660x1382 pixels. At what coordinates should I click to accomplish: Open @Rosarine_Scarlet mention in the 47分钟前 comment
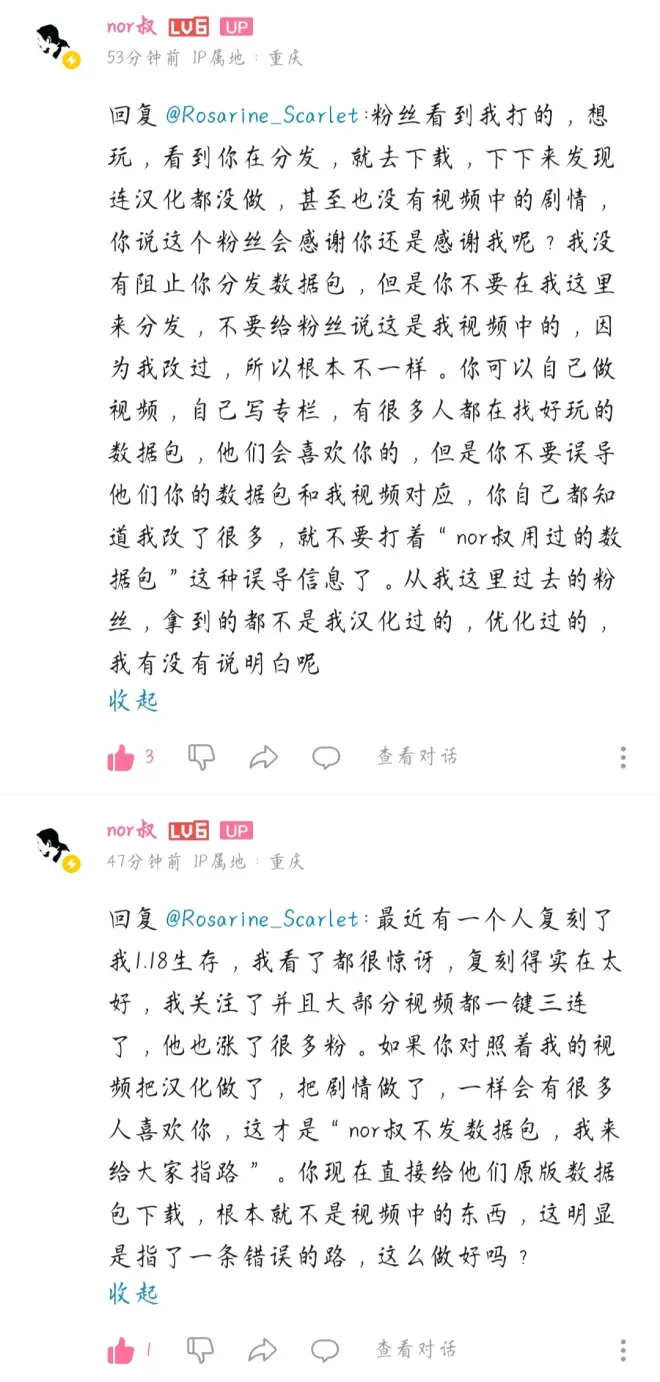262,919
